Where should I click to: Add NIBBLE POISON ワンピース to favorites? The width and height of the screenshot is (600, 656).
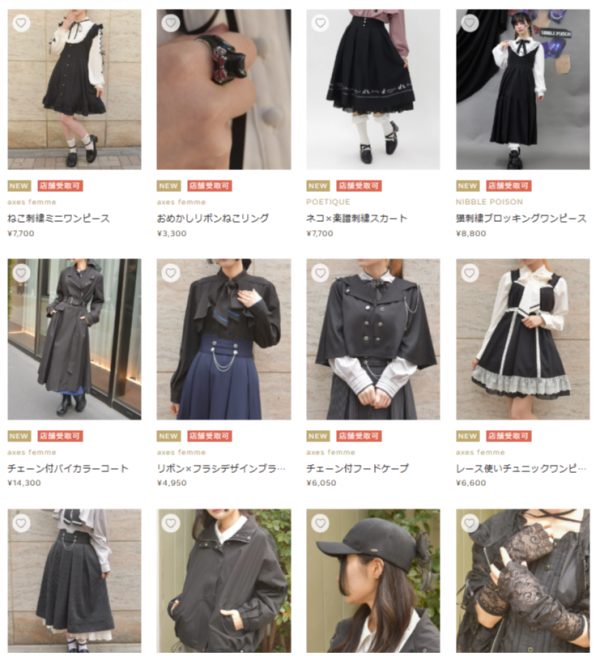[x=470, y=23]
